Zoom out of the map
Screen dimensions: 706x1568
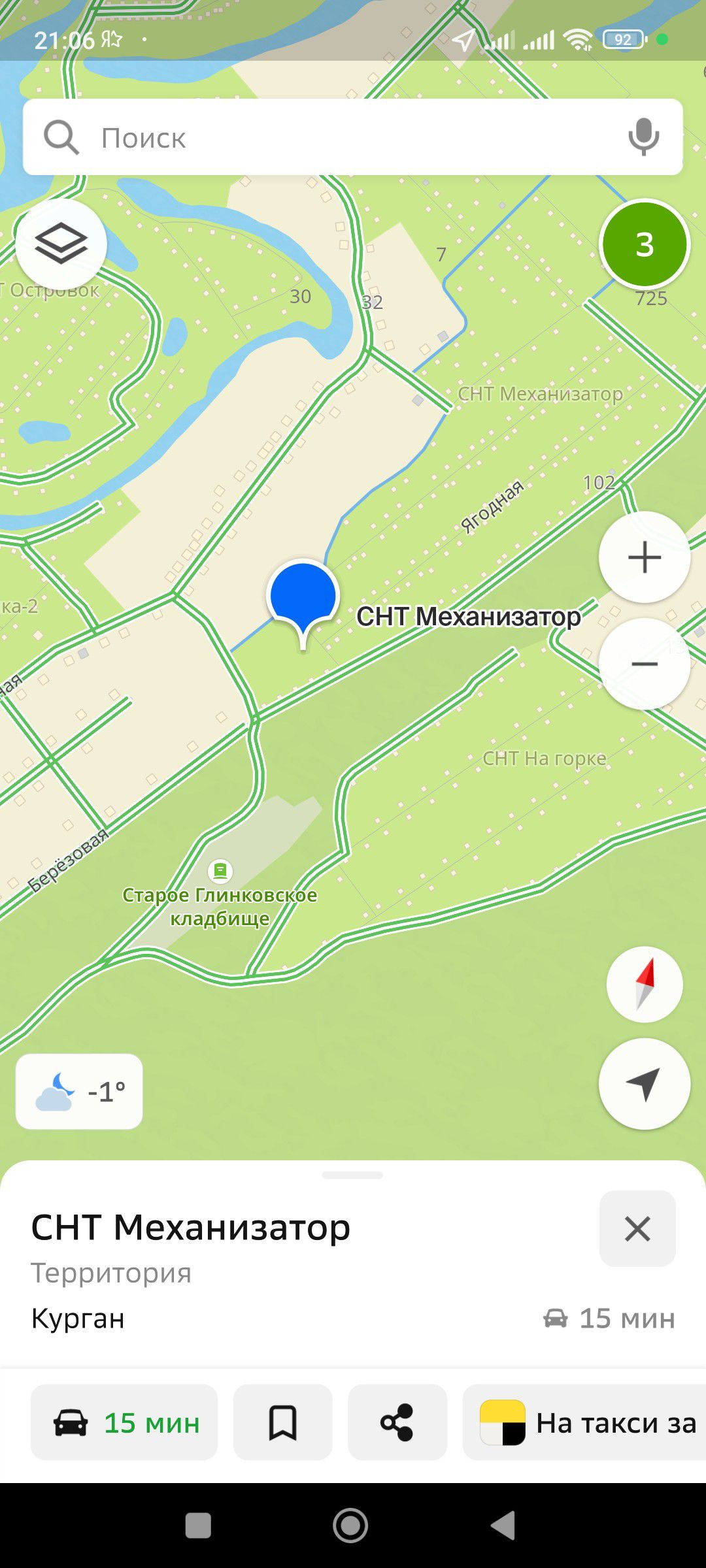tap(645, 664)
